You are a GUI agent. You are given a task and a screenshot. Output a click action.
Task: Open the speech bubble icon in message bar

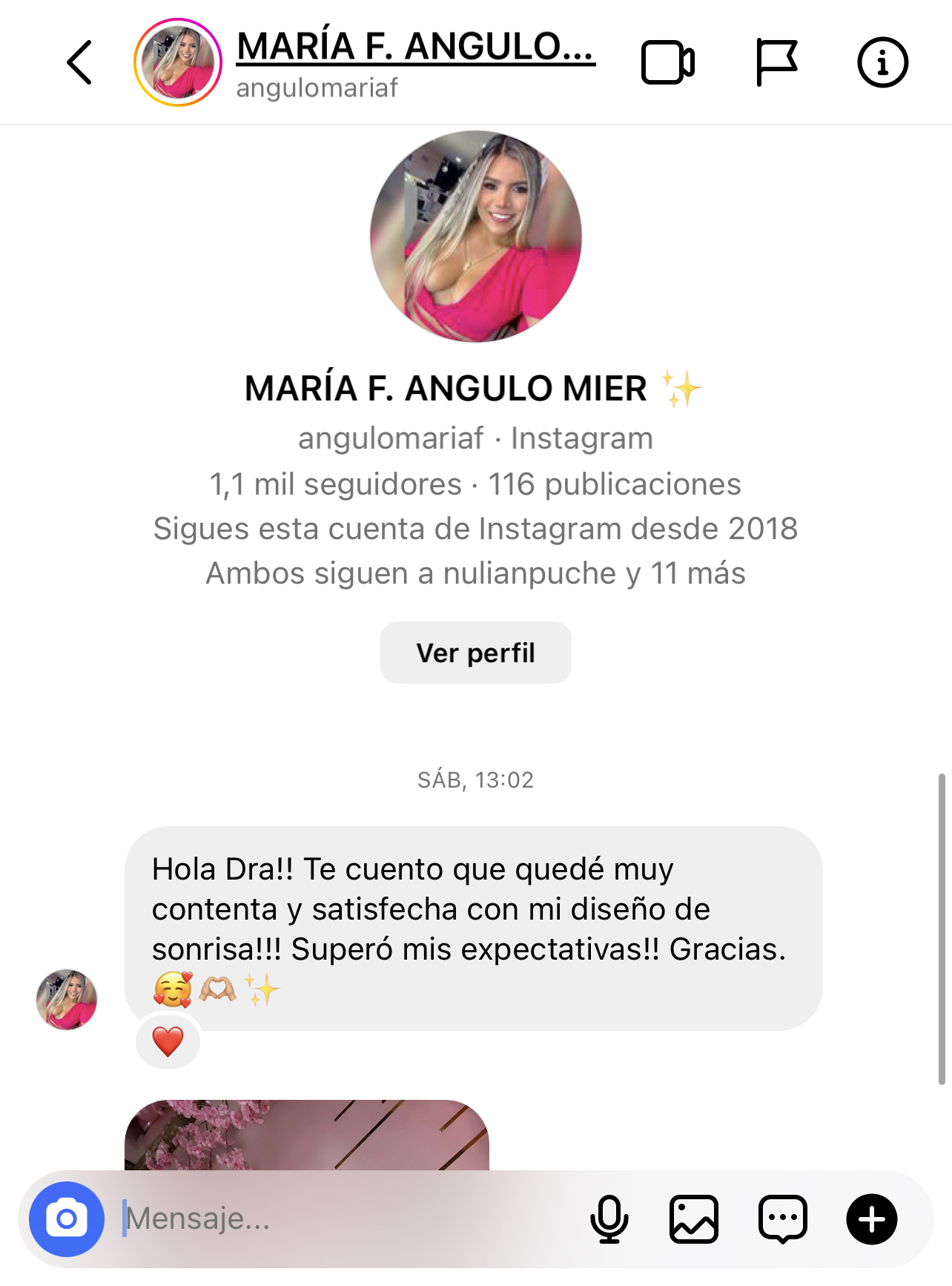click(x=783, y=1219)
